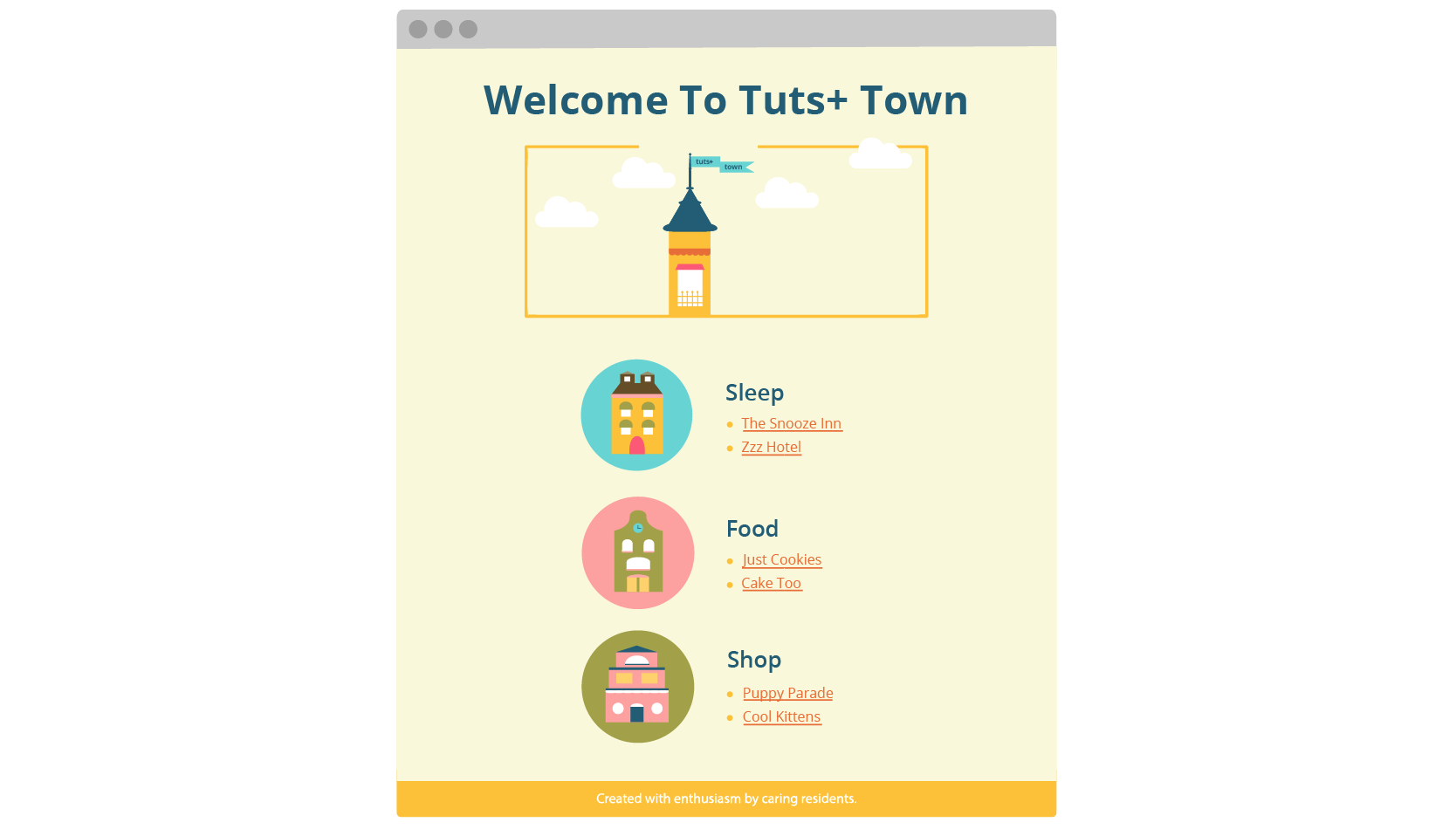
Task: Select the Cool Kittens link
Action: pyautogui.click(x=781, y=716)
